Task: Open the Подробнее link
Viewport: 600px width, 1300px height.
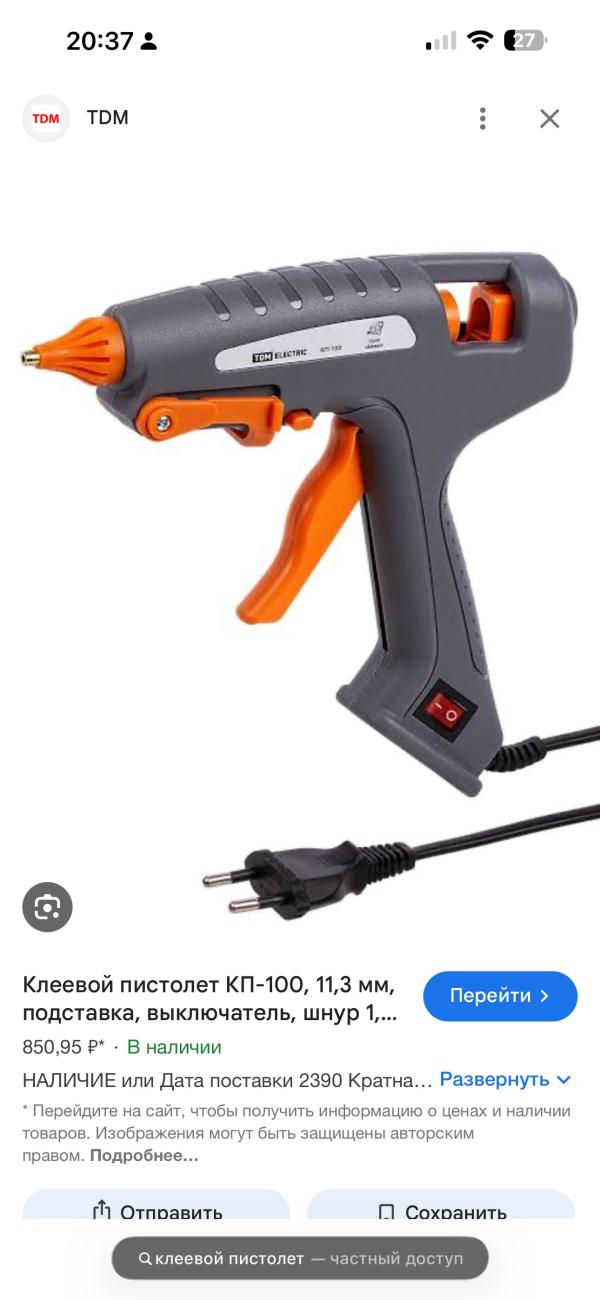Action: click(144, 1155)
